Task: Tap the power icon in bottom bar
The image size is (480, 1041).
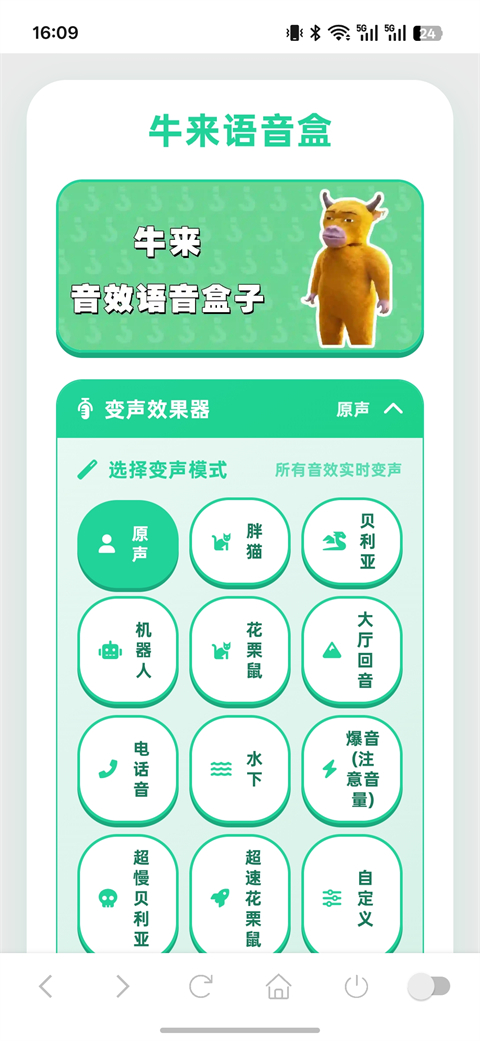Action: (x=357, y=987)
